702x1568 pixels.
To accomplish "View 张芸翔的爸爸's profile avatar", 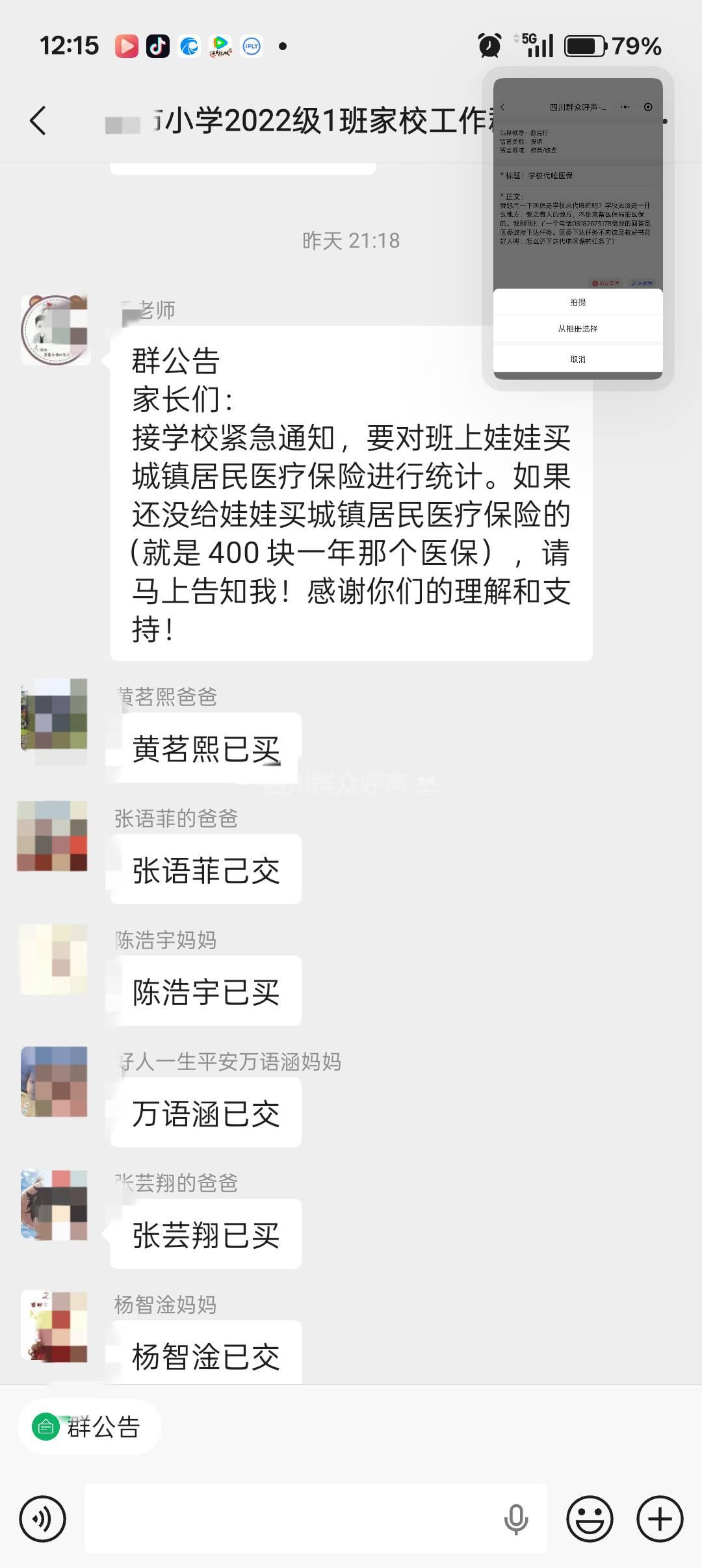I will [55, 1204].
